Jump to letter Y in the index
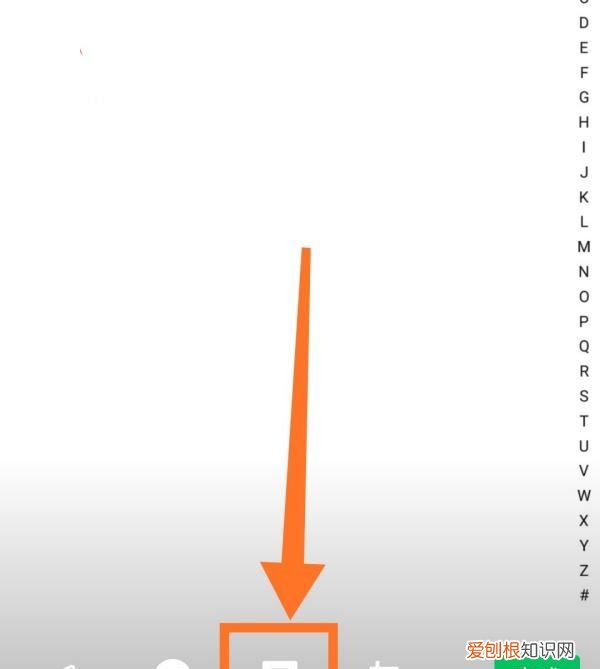 click(584, 545)
